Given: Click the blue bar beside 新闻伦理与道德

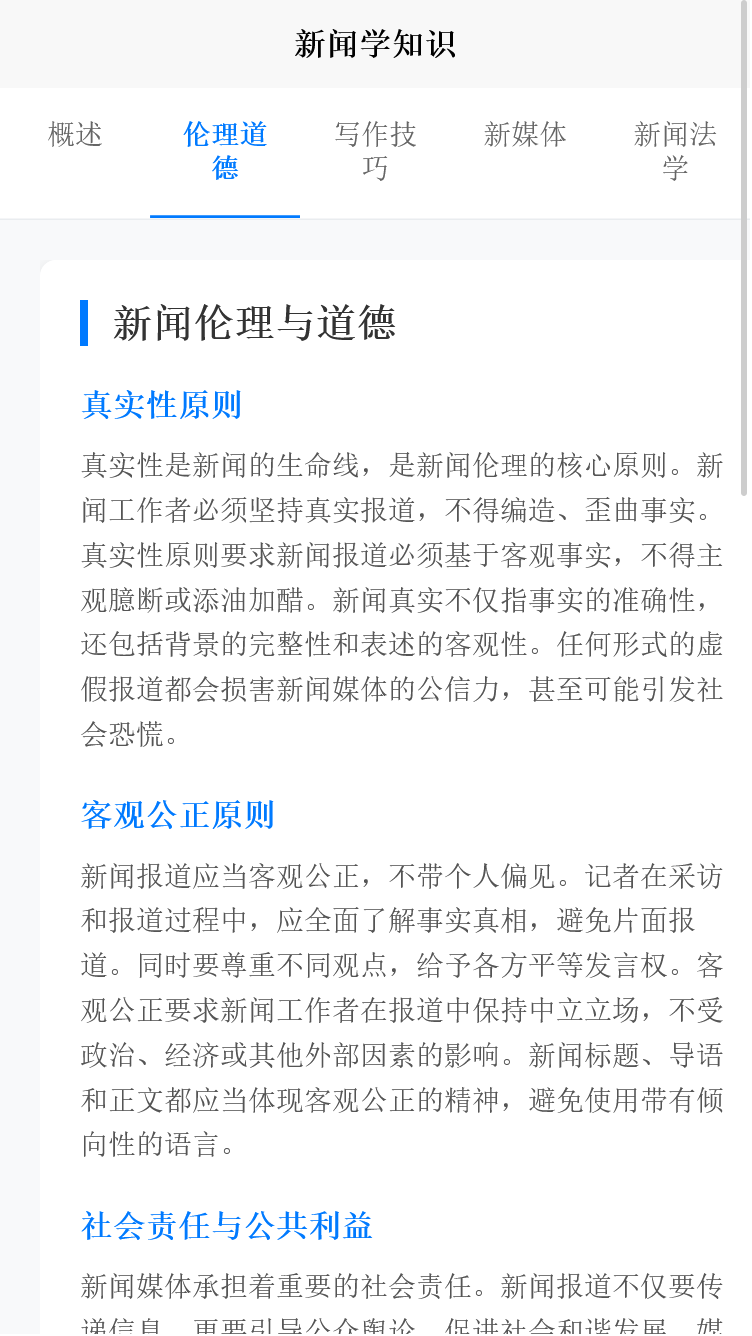Looking at the screenshot, I should pos(84,322).
